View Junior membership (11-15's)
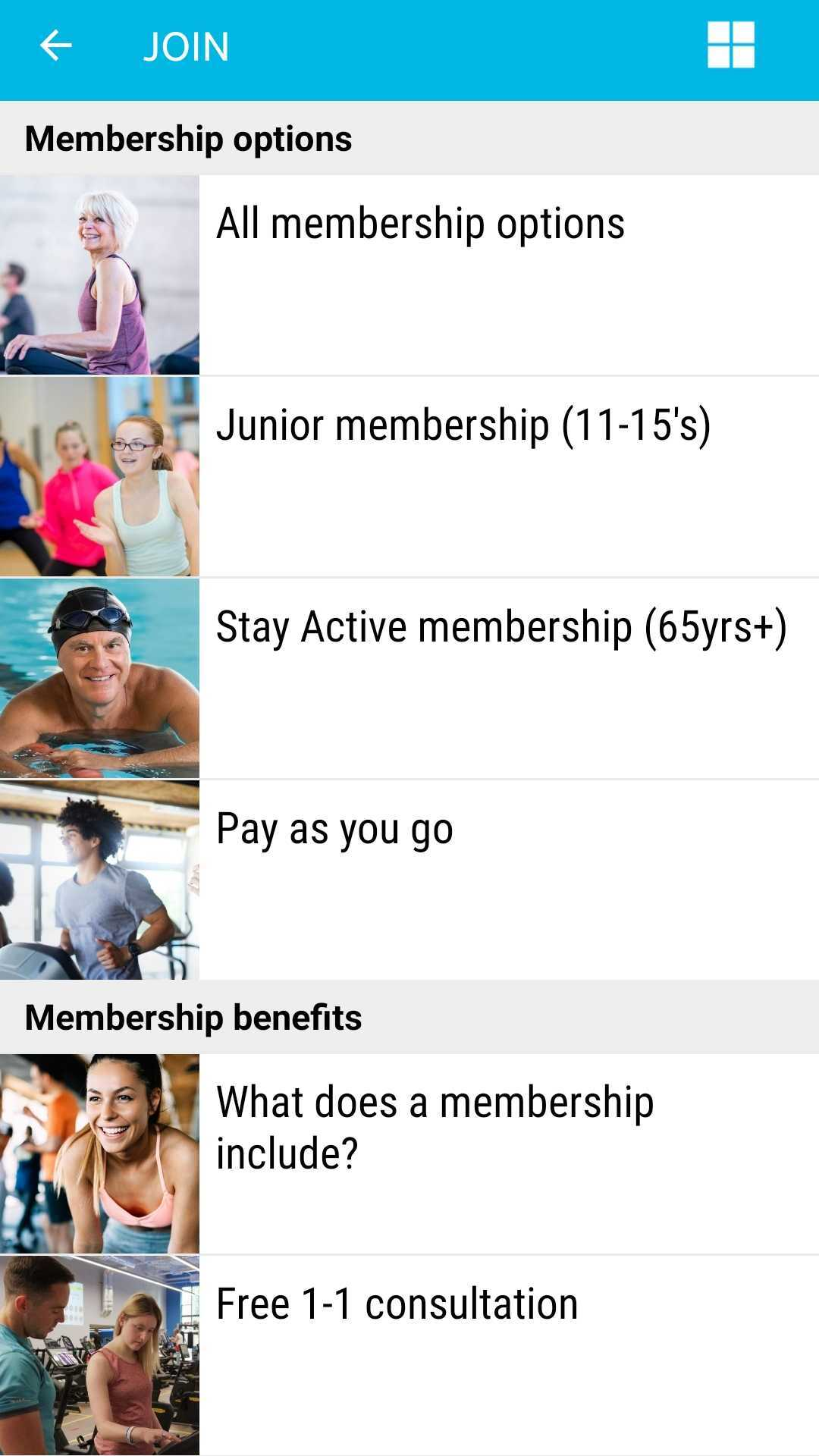This screenshot has width=819, height=1456. (x=463, y=425)
